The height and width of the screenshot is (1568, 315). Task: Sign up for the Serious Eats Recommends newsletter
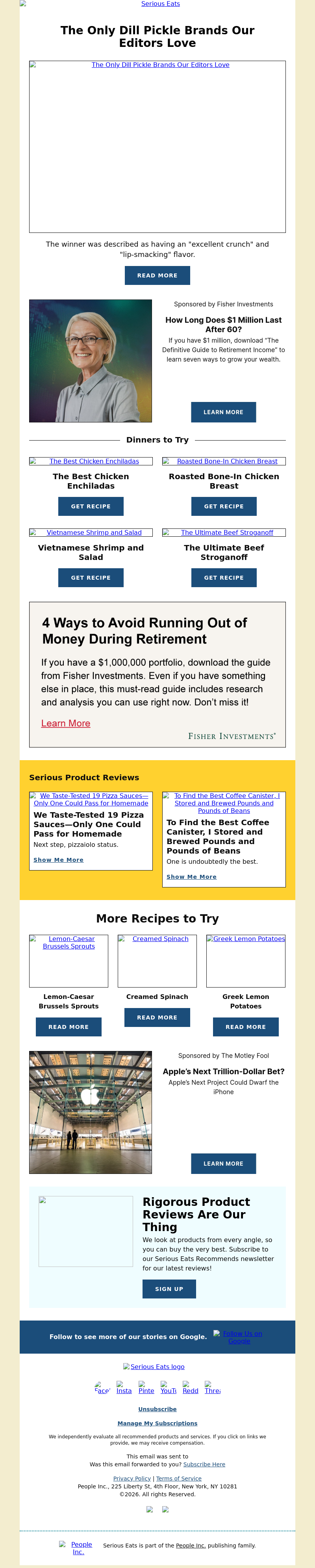pos(169,1289)
